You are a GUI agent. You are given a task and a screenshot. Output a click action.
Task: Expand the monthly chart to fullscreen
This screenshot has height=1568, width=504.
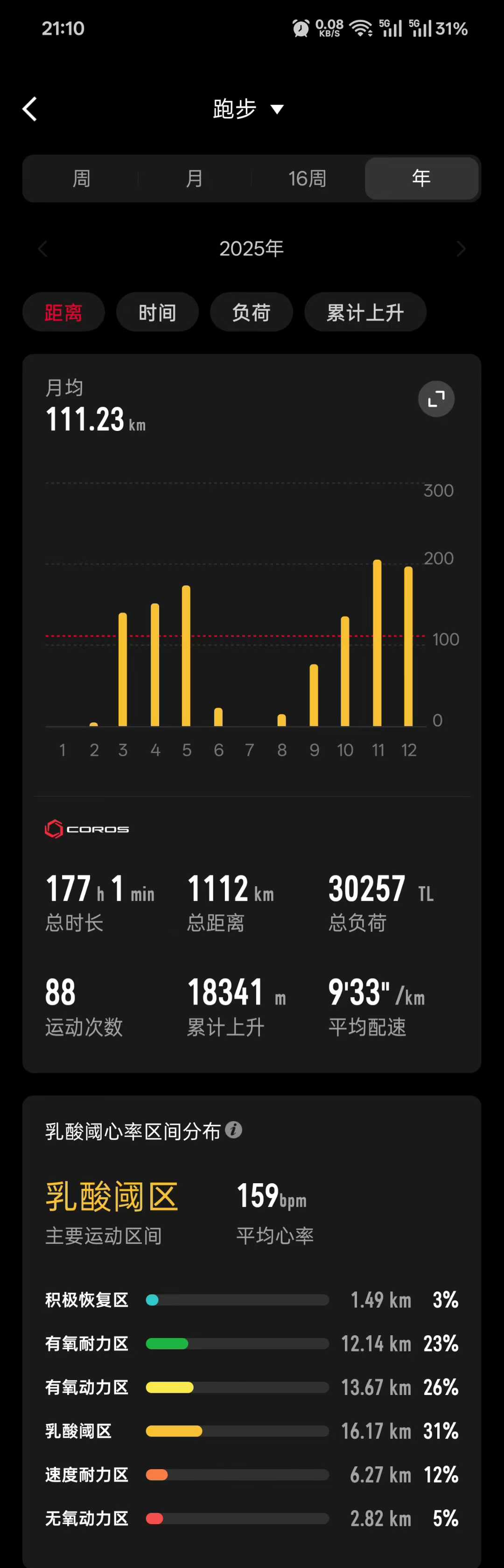(x=436, y=399)
